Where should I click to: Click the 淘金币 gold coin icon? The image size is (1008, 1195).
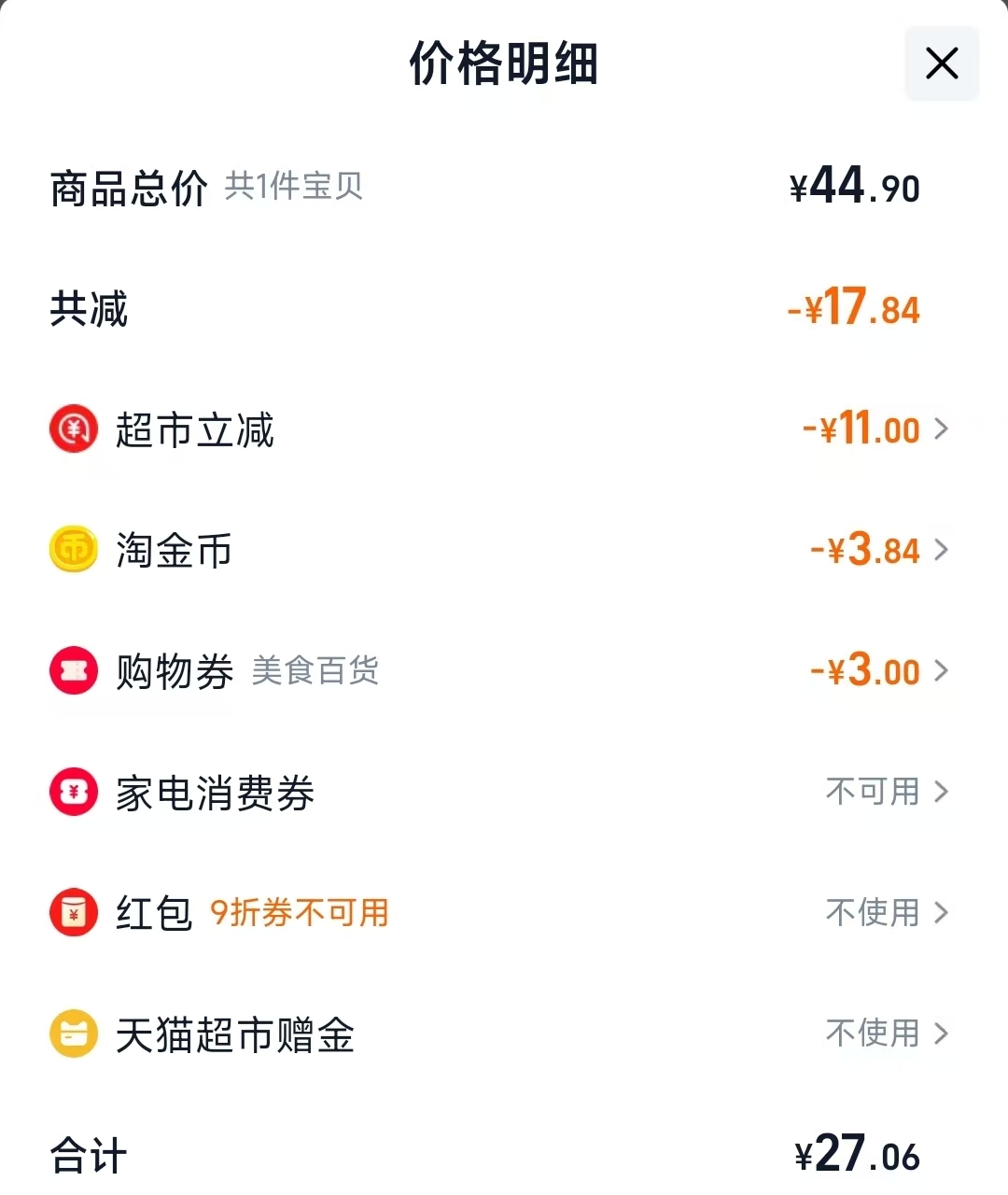pyautogui.click(x=73, y=550)
